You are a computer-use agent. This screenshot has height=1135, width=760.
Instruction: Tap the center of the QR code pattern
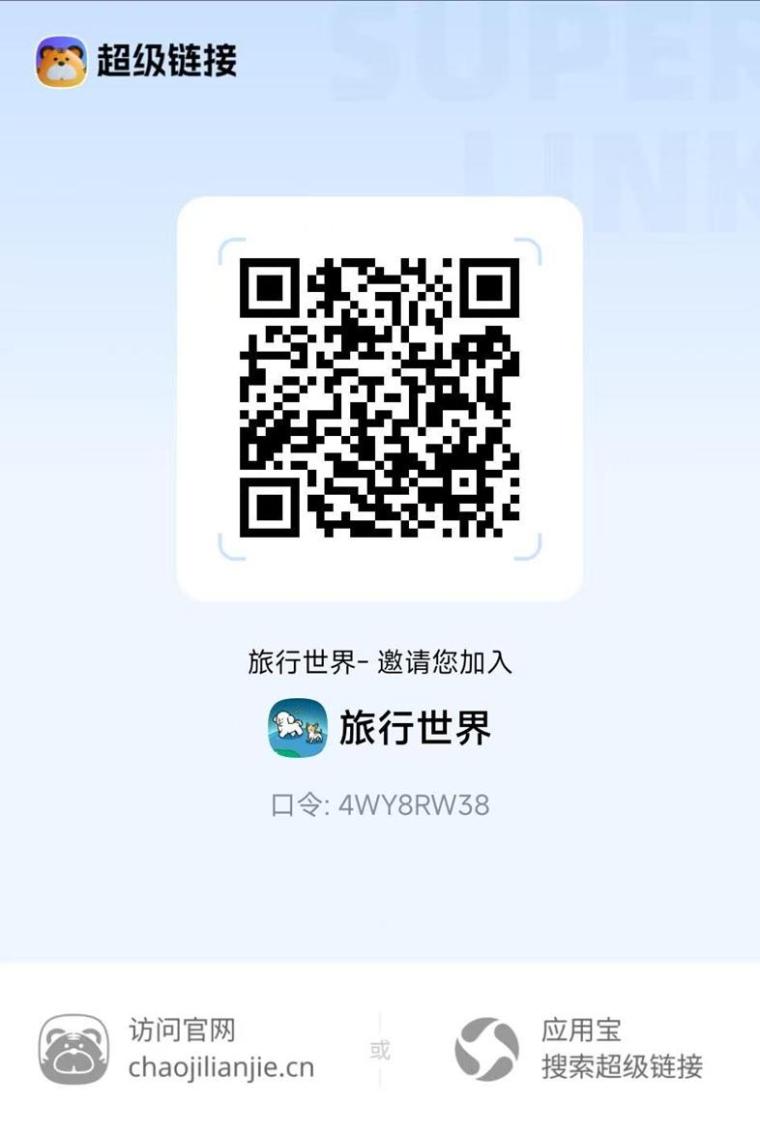click(380, 400)
